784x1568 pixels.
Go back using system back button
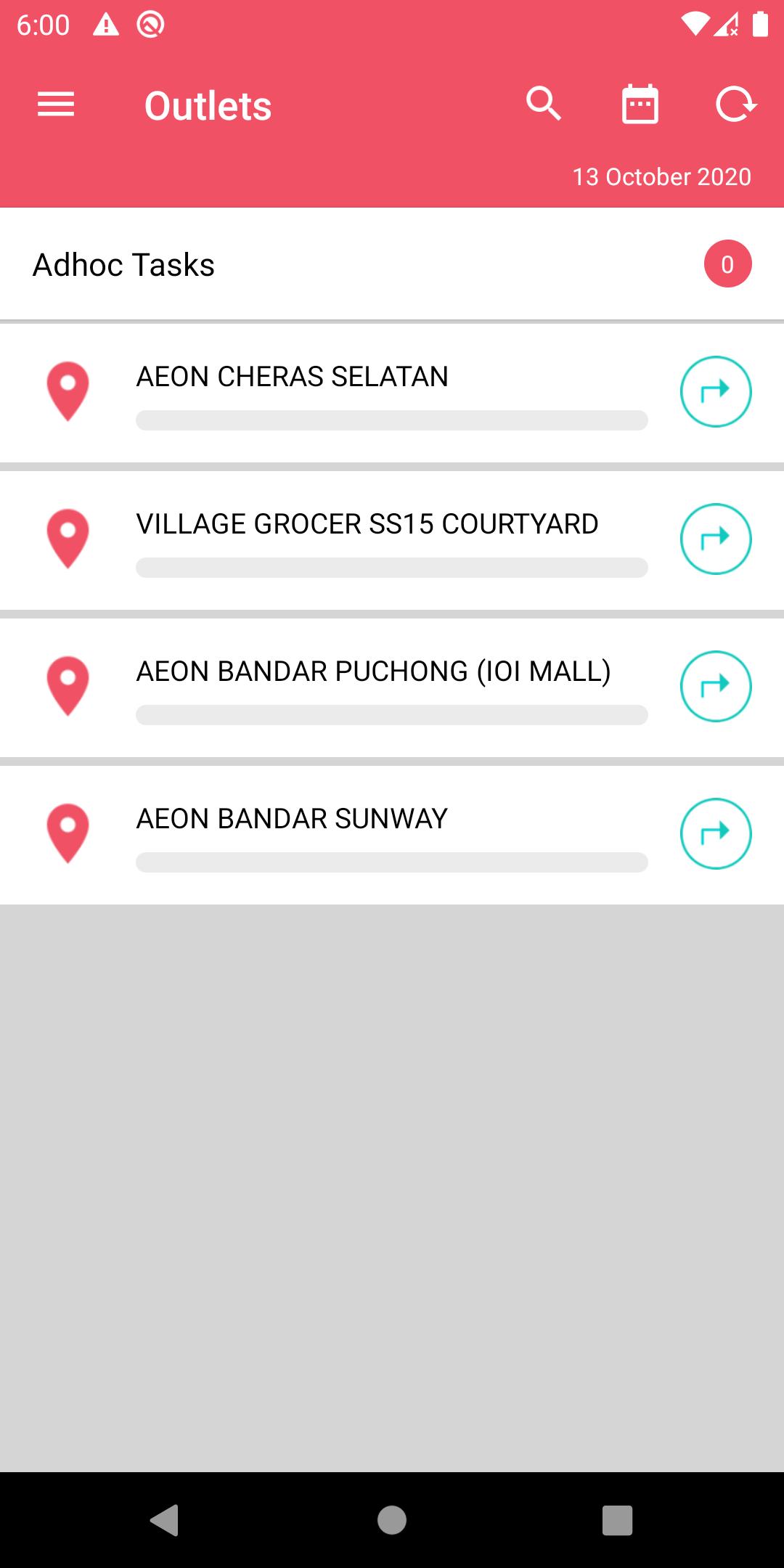165,1520
